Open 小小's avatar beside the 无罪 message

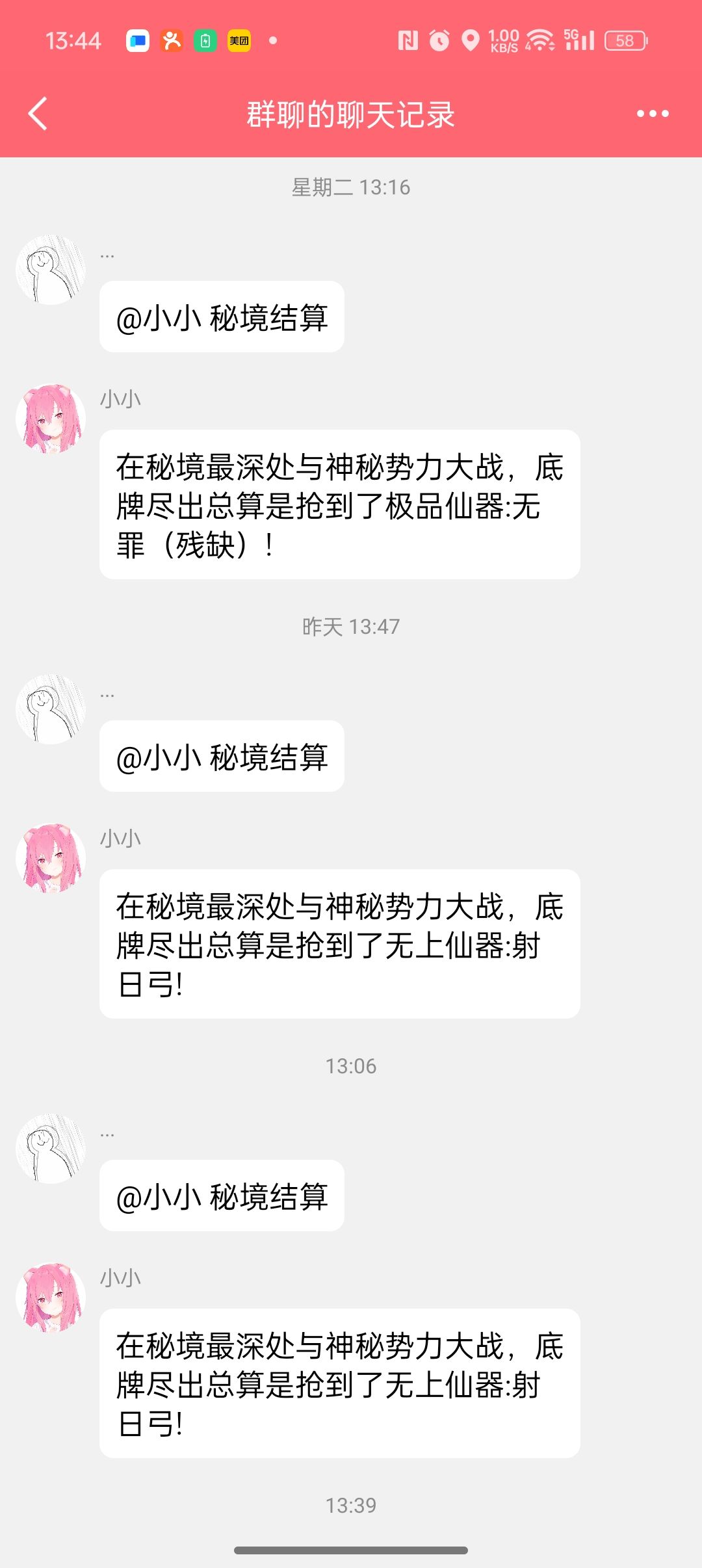pyautogui.click(x=51, y=419)
